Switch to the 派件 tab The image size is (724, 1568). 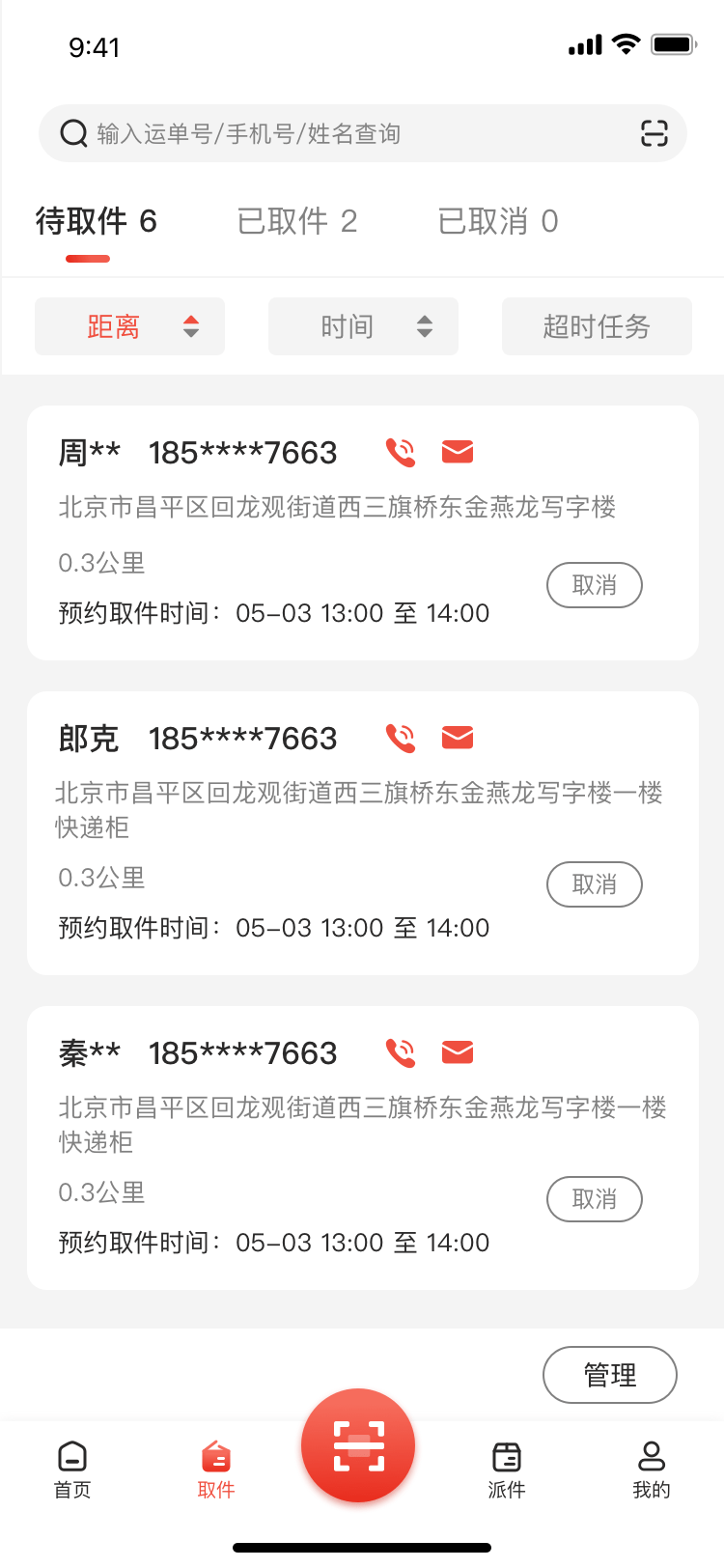(507, 1469)
